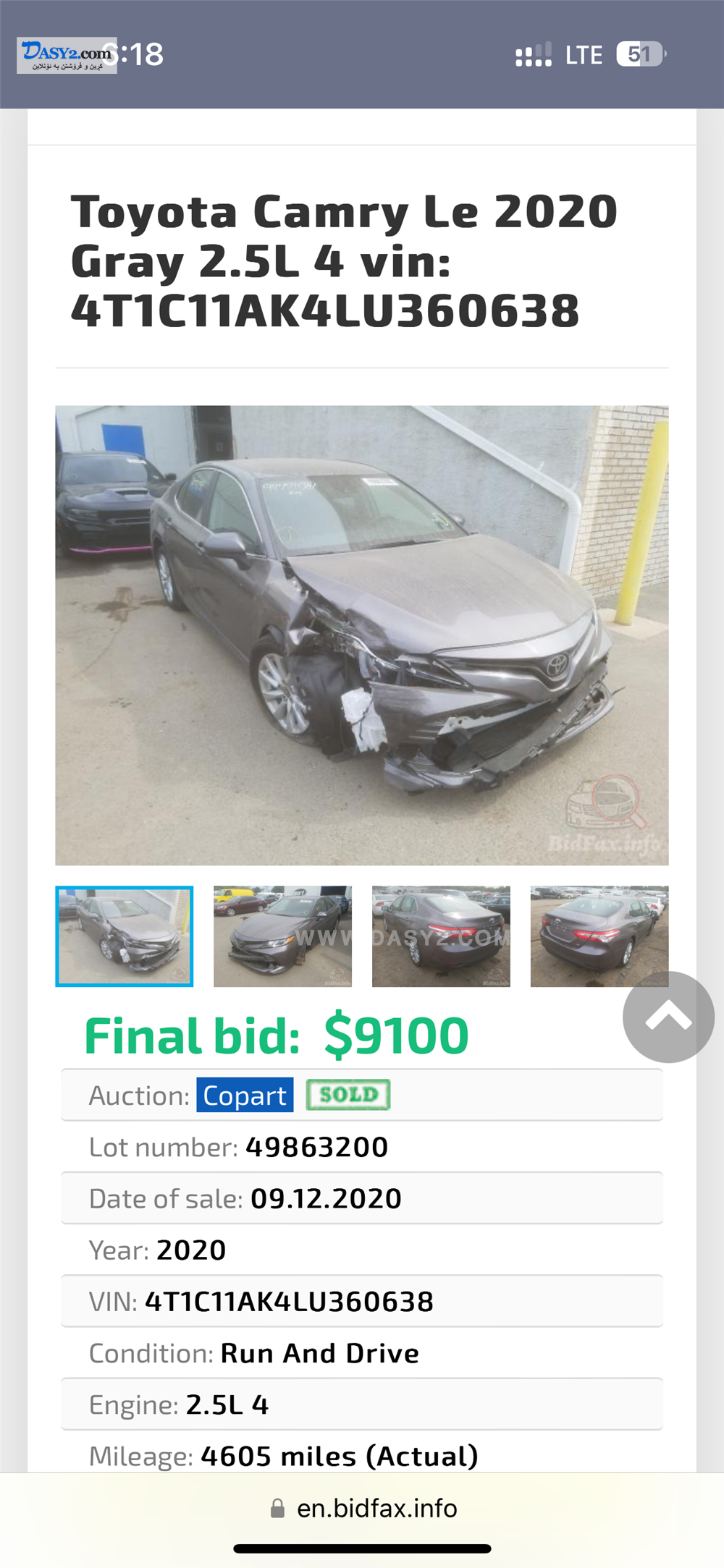Show the thumbnail of the front bumper damage

coord(282,936)
